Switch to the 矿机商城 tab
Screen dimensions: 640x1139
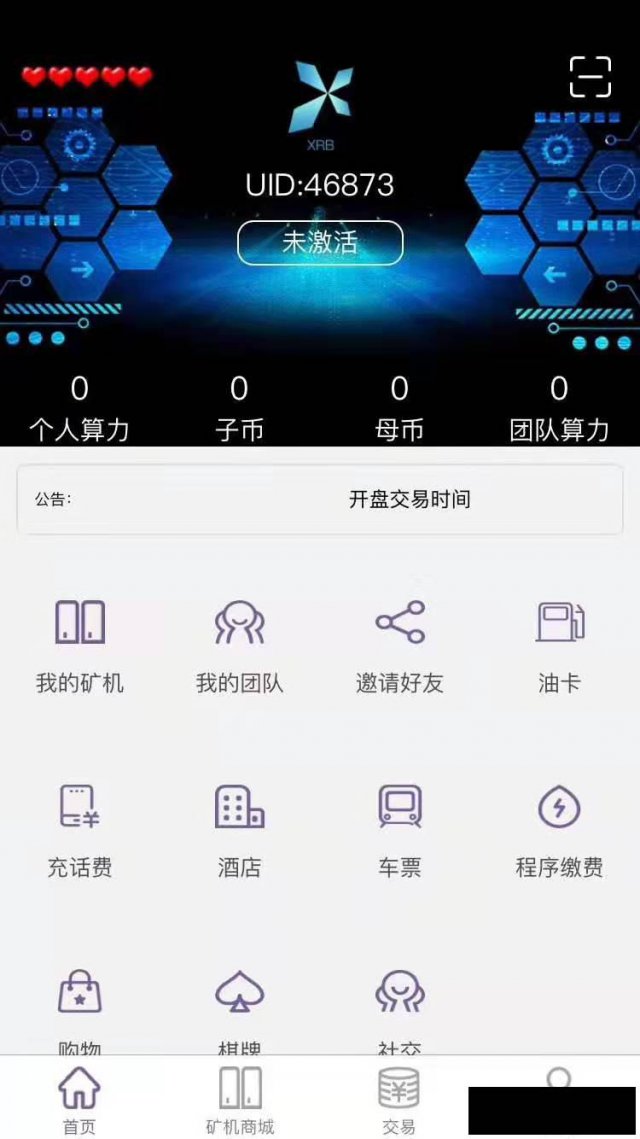[x=240, y=1099]
